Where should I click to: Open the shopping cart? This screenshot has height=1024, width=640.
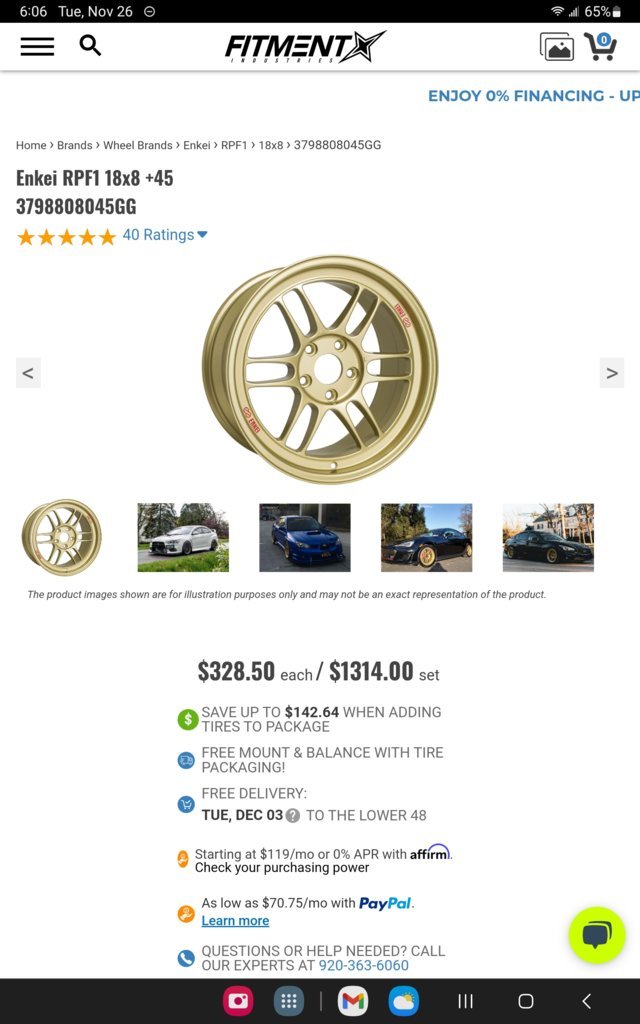[x=600, y=46]
